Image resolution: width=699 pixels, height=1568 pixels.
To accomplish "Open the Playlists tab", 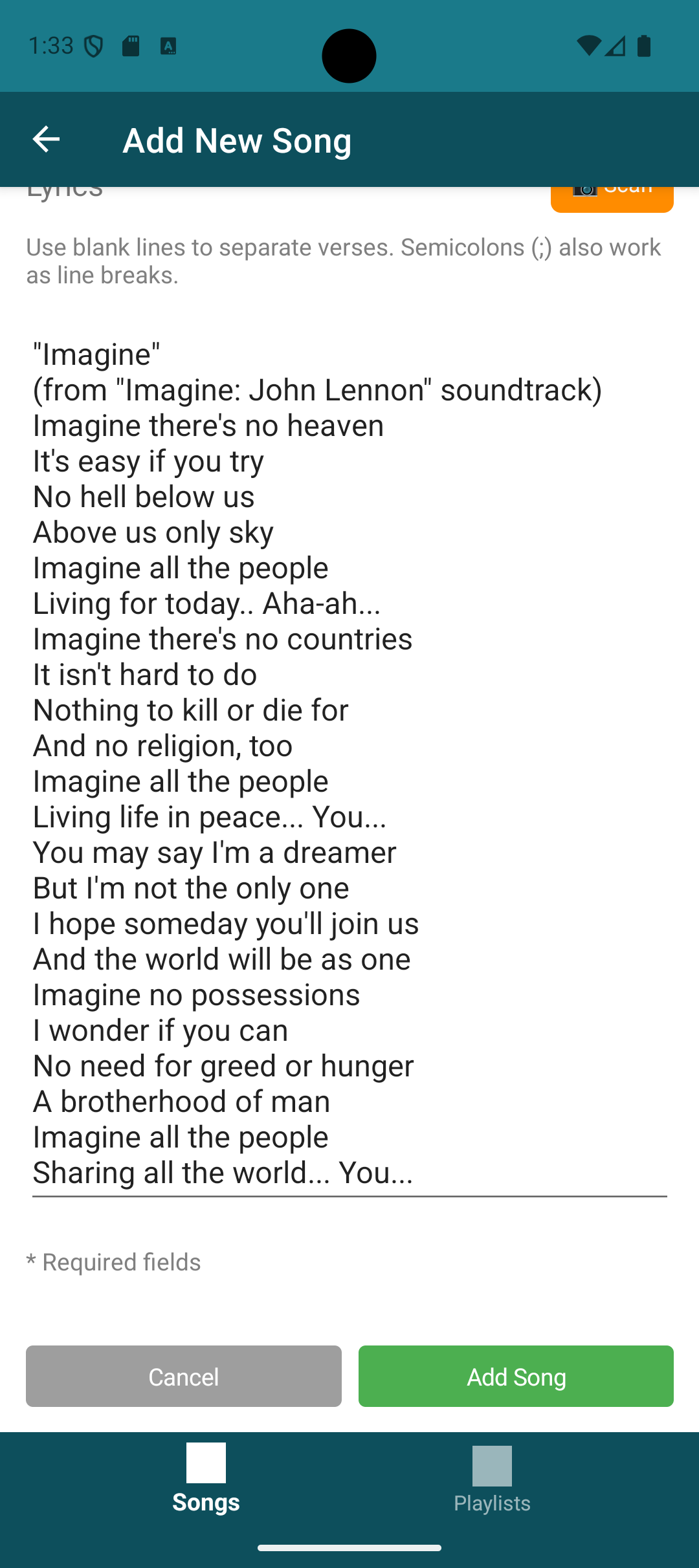I will coord(492,1479).
